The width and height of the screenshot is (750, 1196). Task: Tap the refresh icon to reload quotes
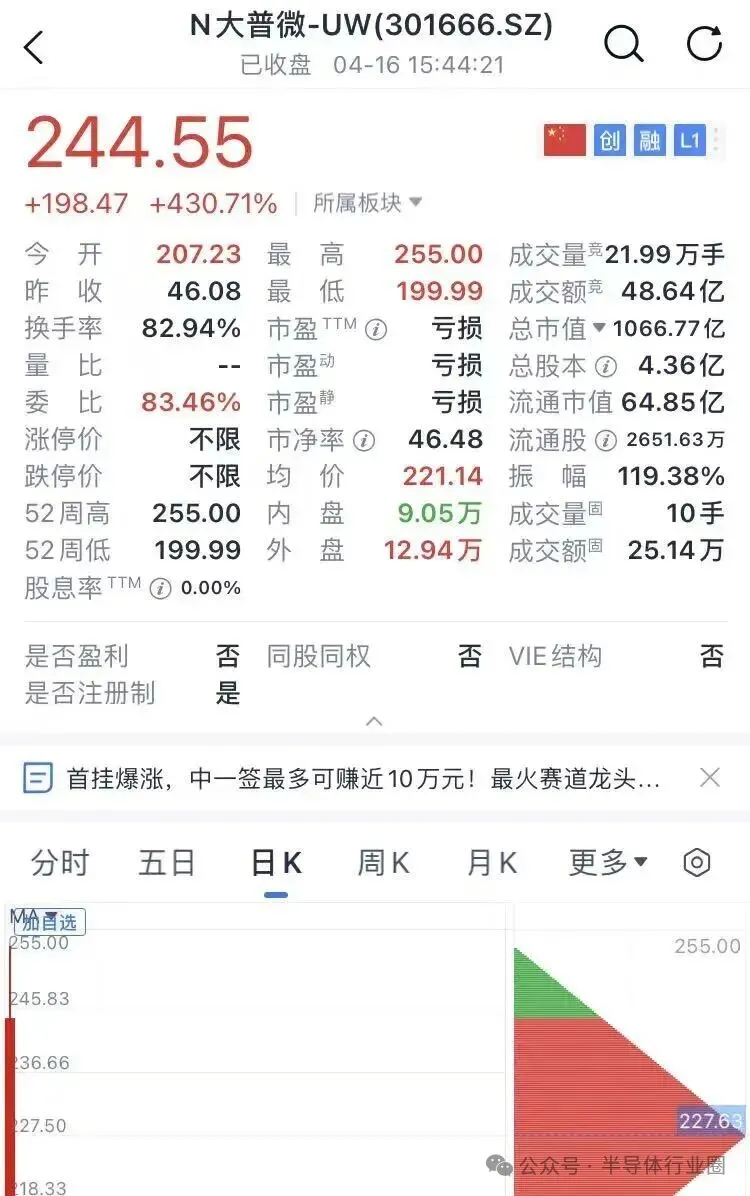tap(706, 44)
